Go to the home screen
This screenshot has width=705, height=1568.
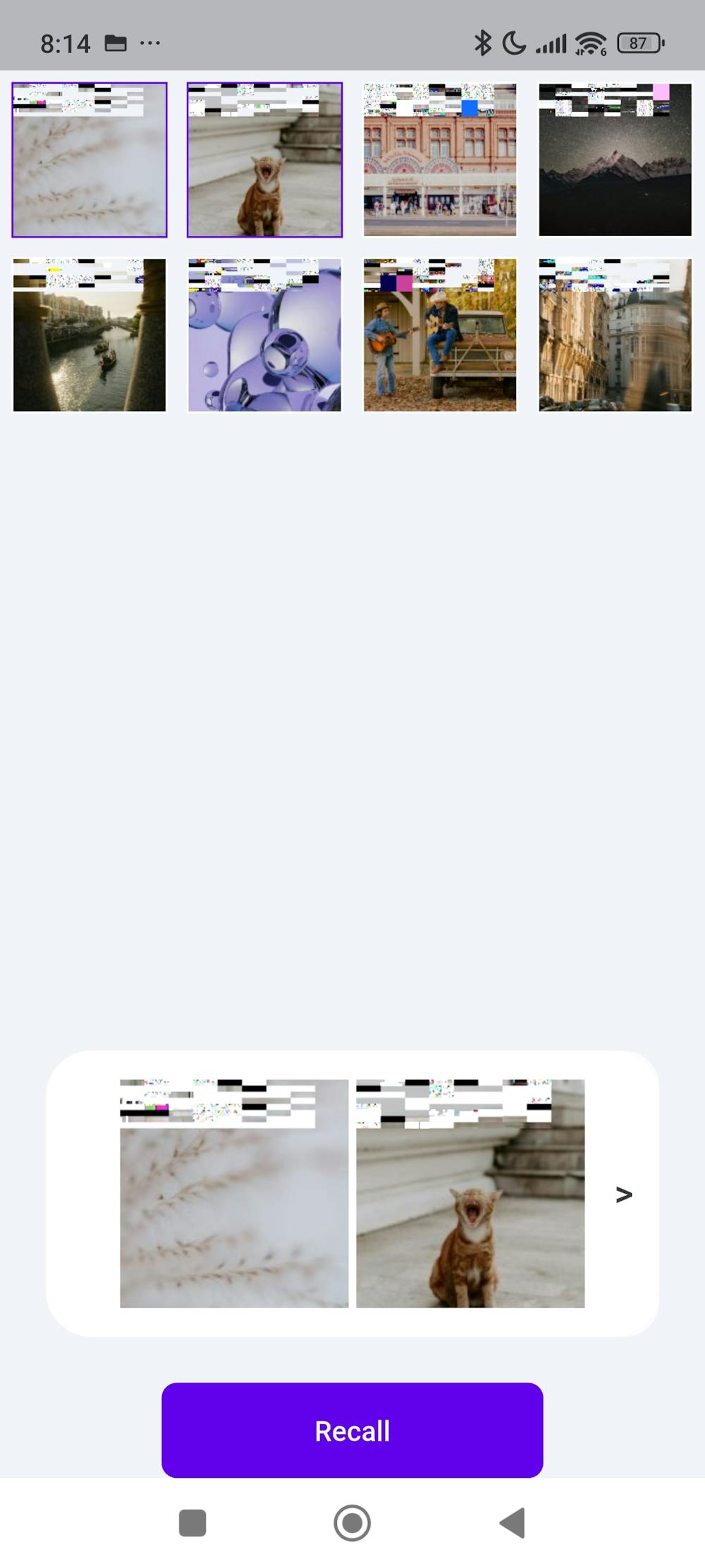coord(352,1523)
